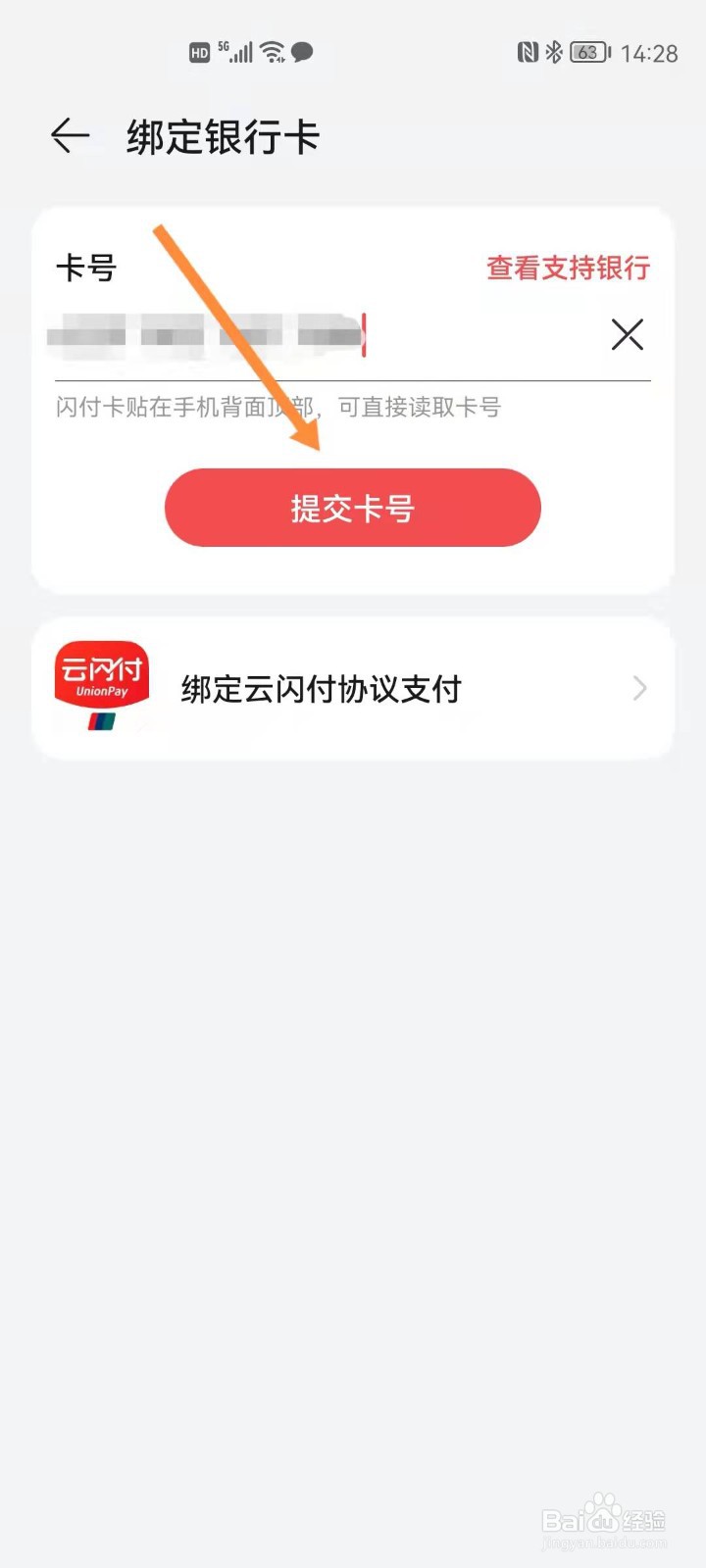Viewport: 706px width, 1568px height.
Task: Open 查看支持银行 link
Action: coord(568,268)
